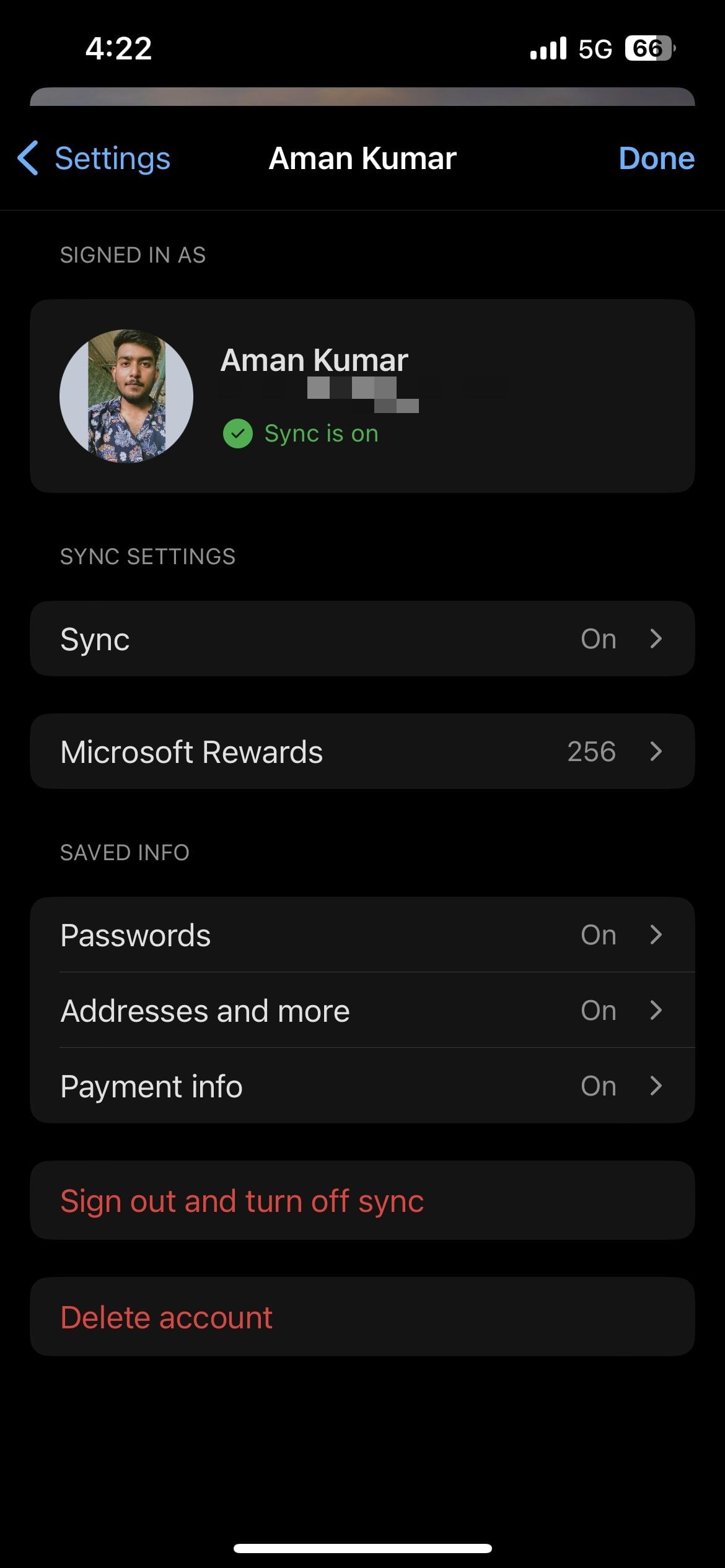Open the Aman Kumar account page header

[362, 158]
